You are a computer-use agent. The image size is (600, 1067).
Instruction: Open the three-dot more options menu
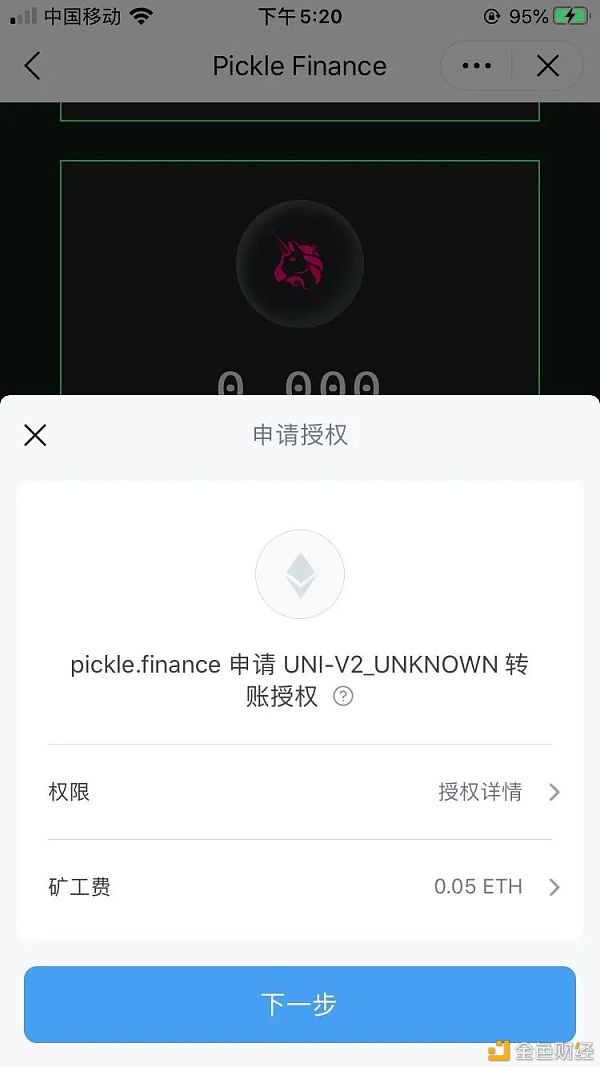476,66
